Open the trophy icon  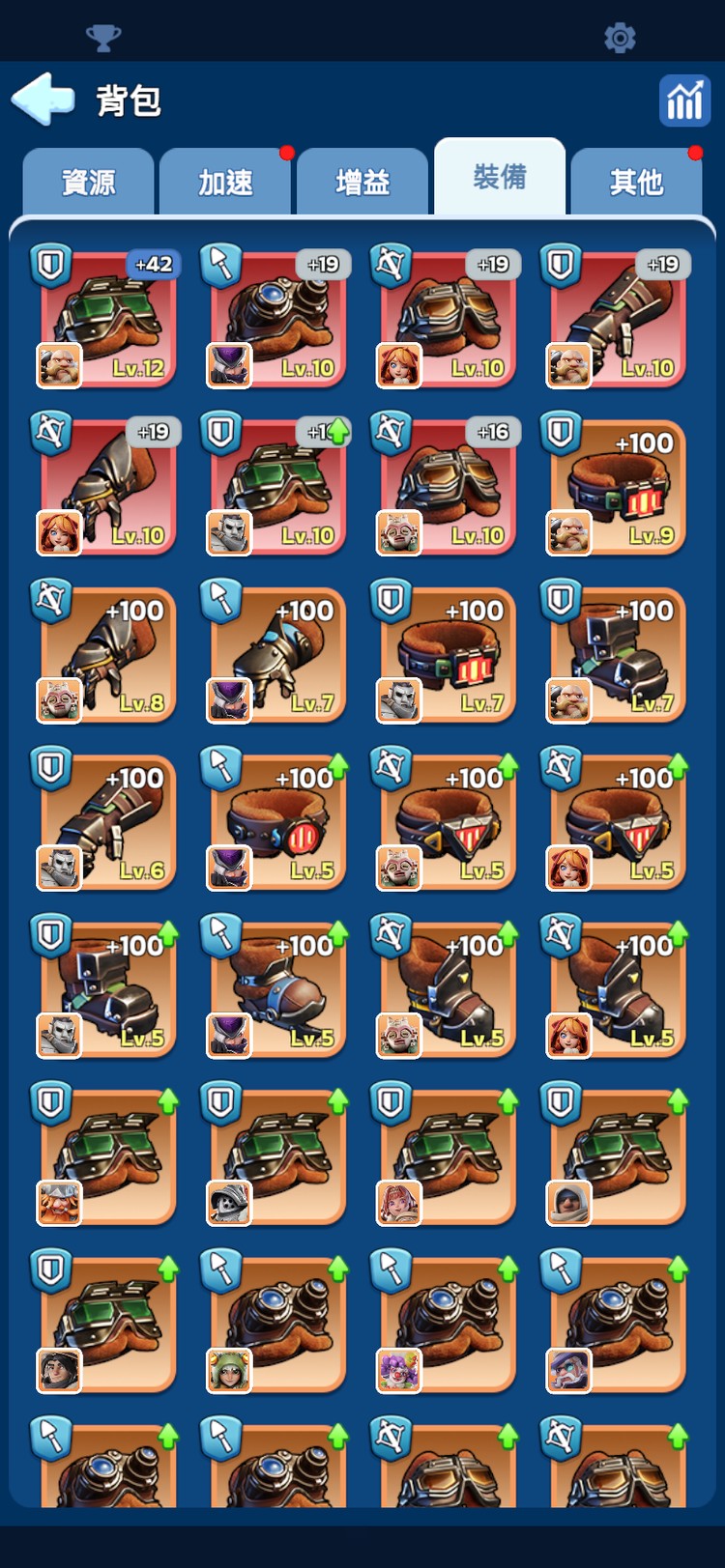click(103, 38)
